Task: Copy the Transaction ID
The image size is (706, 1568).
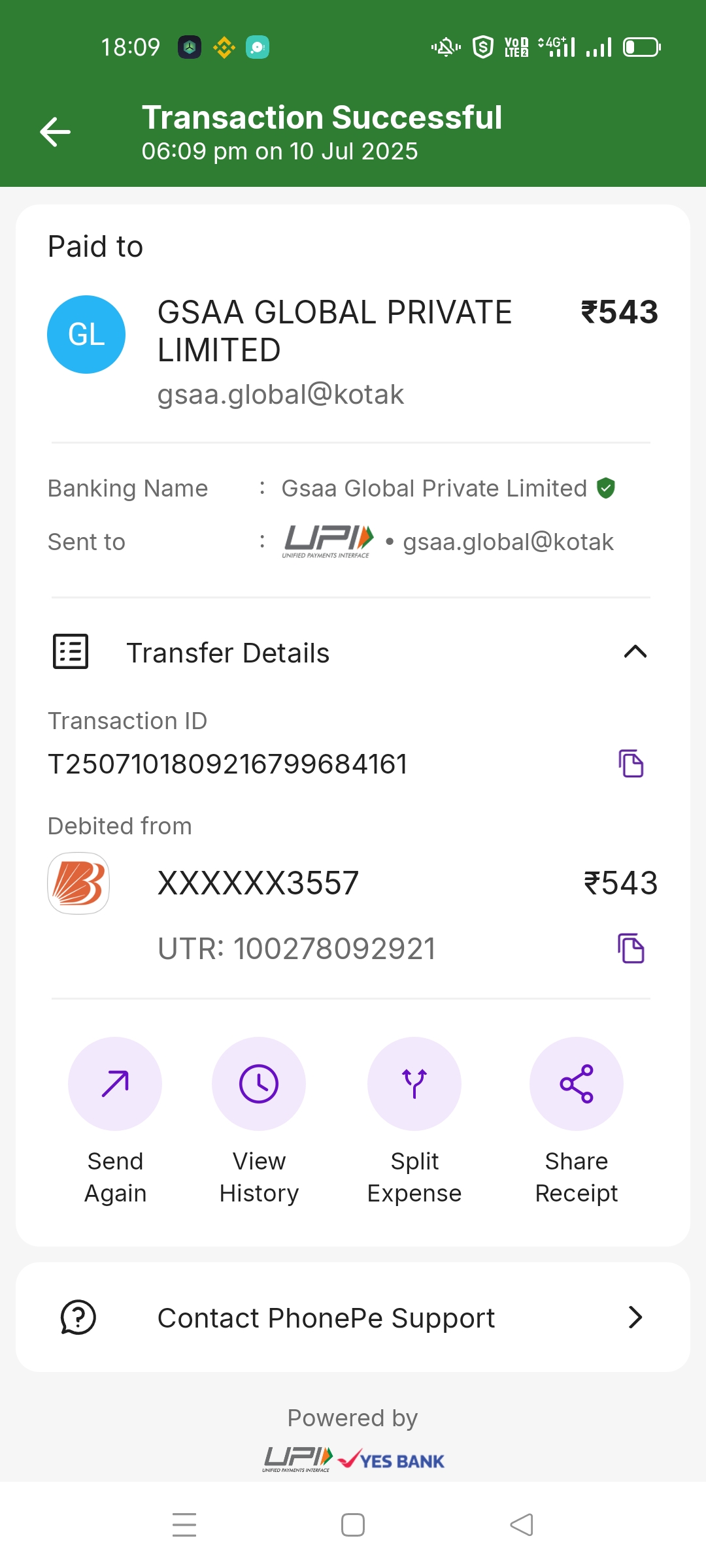Action: point(631,763)
